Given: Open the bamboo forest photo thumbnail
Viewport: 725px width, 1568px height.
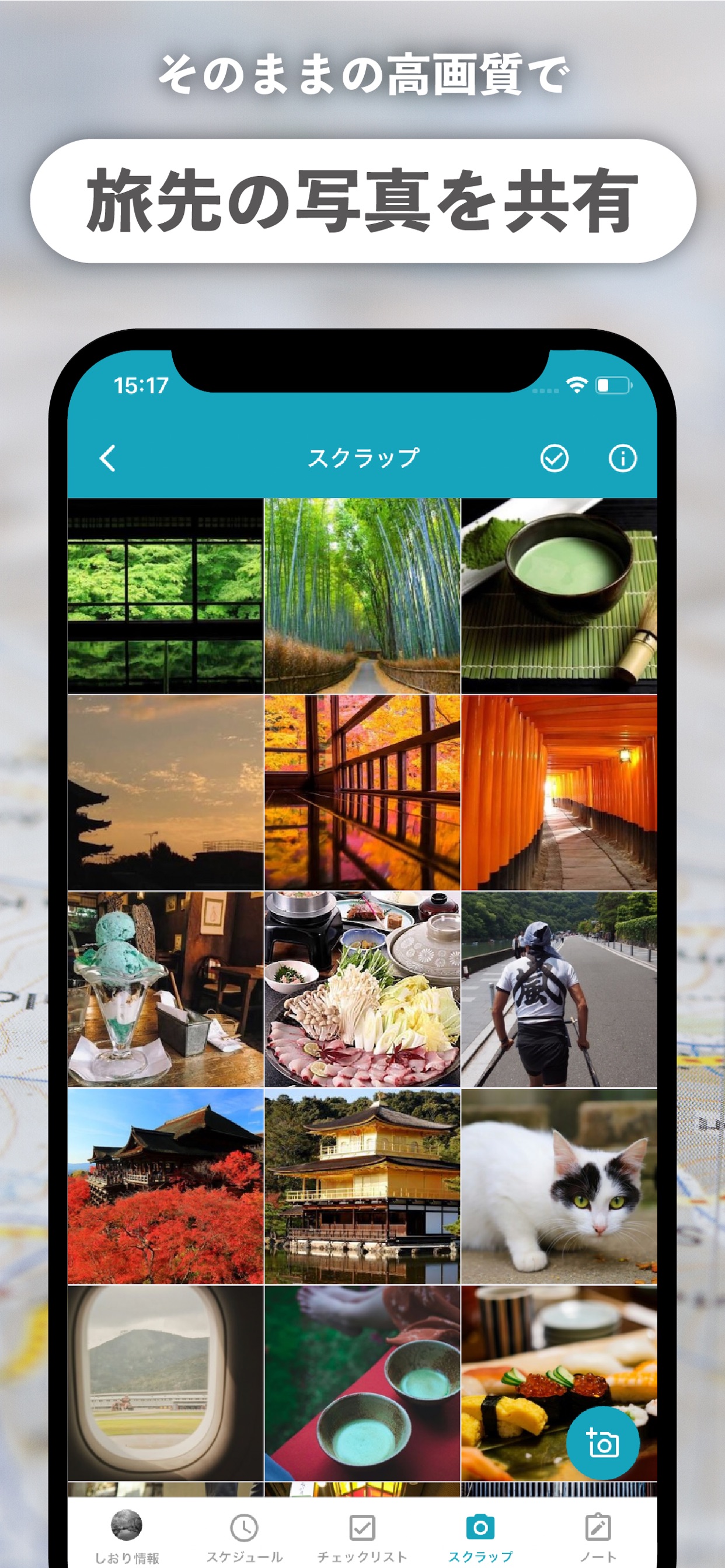Looking at the screenshot, I should point(362,593).
